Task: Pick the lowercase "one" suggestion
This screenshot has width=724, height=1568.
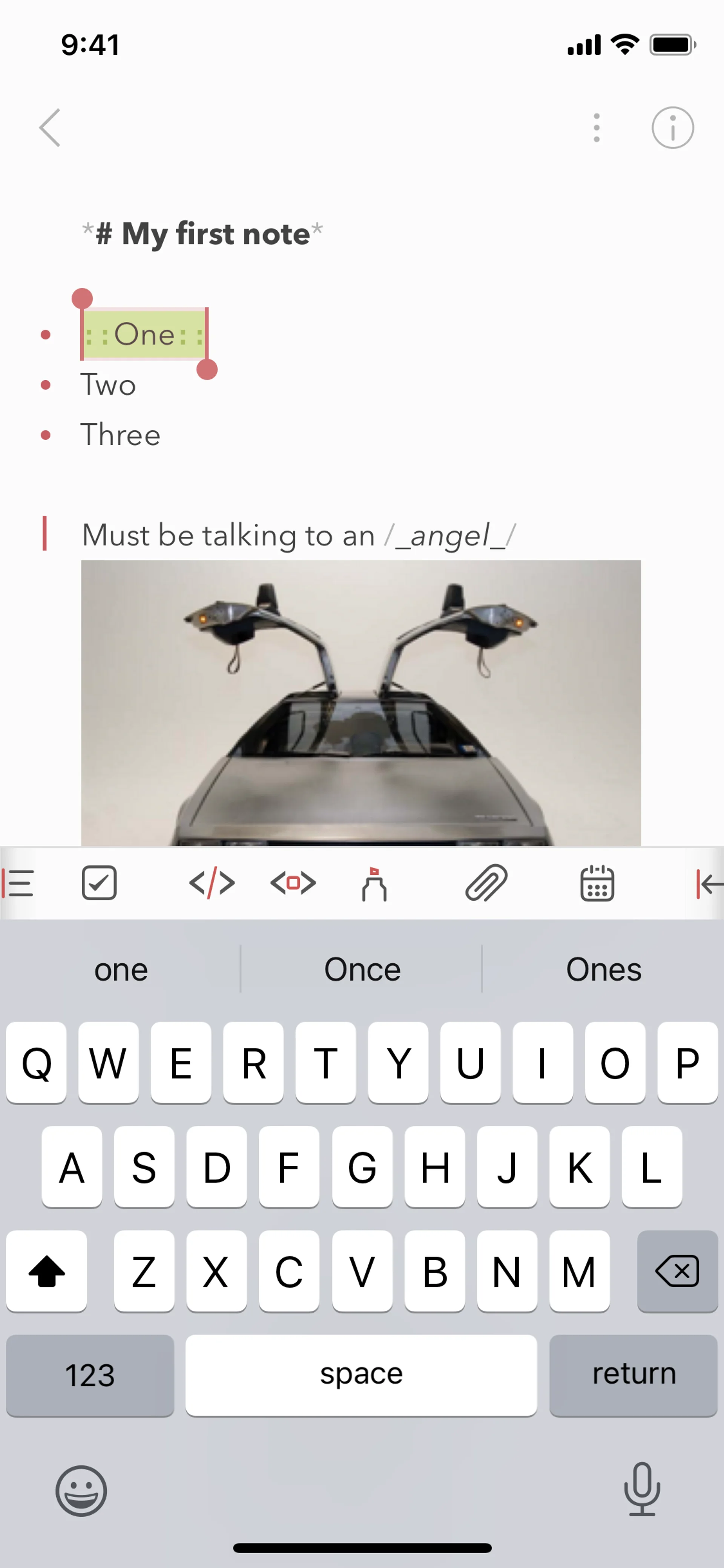Action: (120, 969)
